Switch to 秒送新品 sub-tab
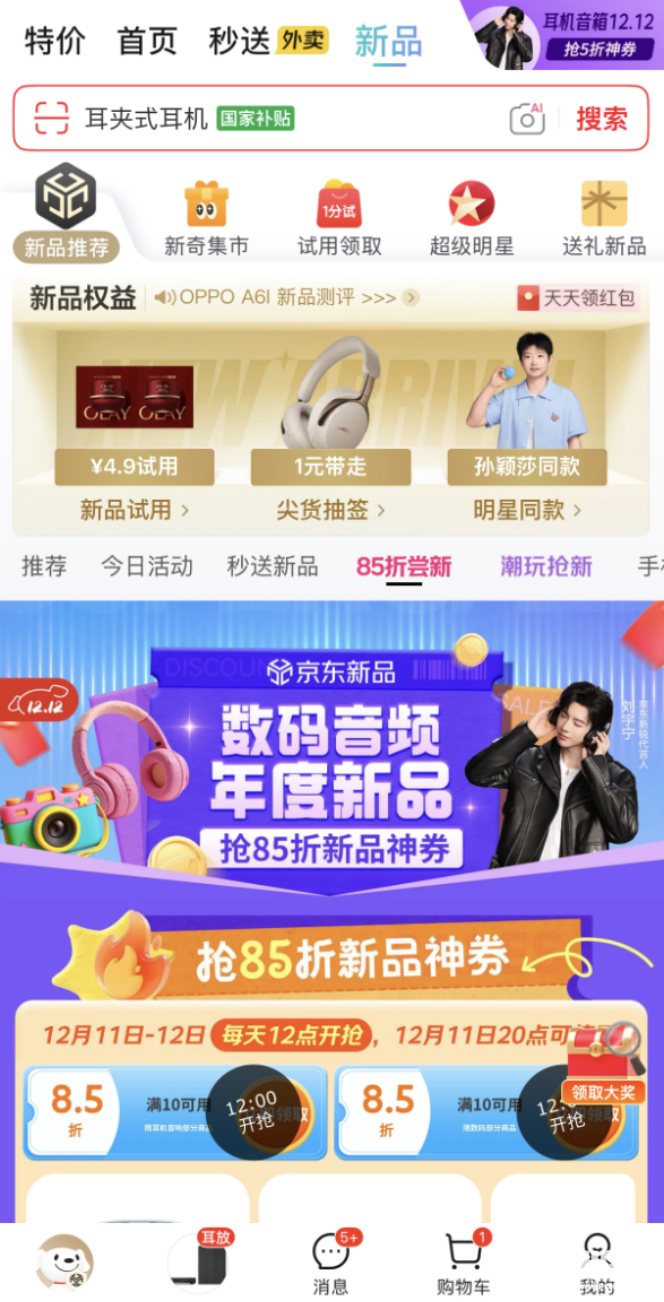The width and height of the screenshot is (664, 1302). coord(272,567)
